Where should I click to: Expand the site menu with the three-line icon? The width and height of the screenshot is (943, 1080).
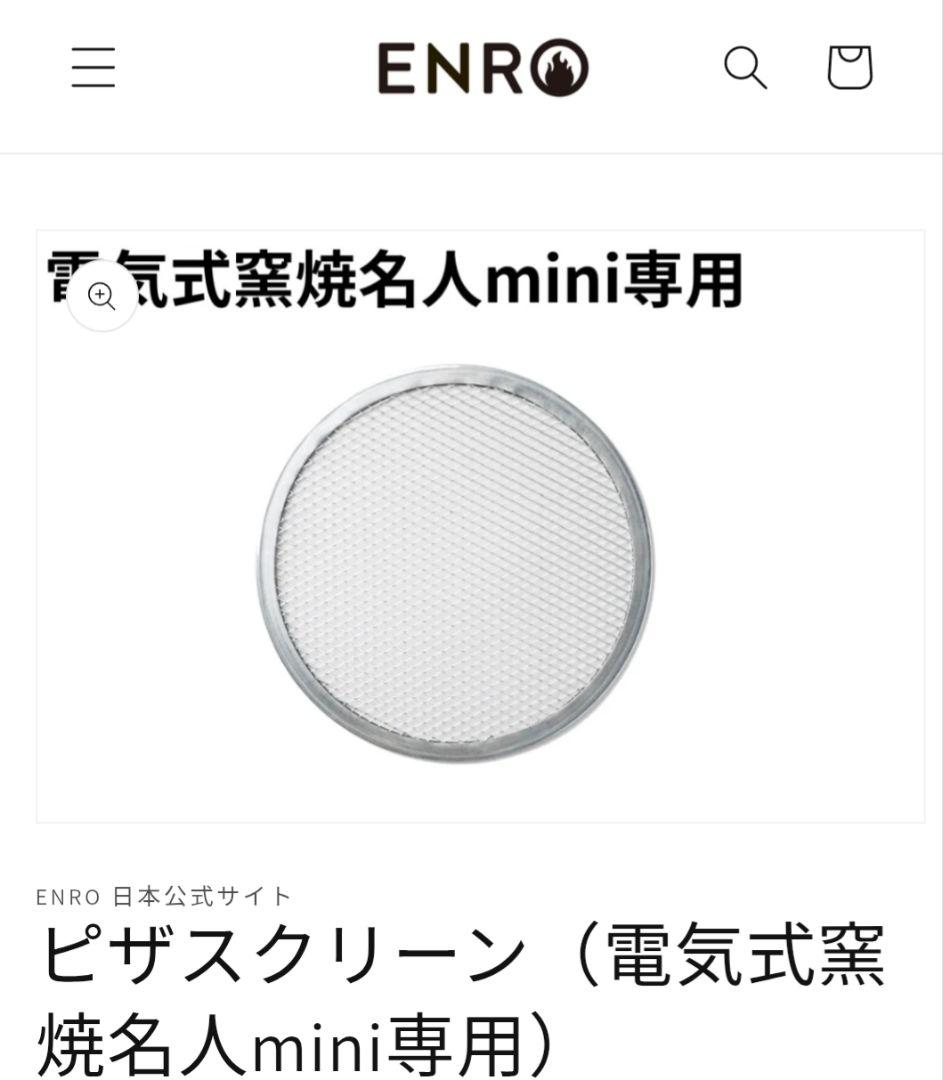point(94,68)
